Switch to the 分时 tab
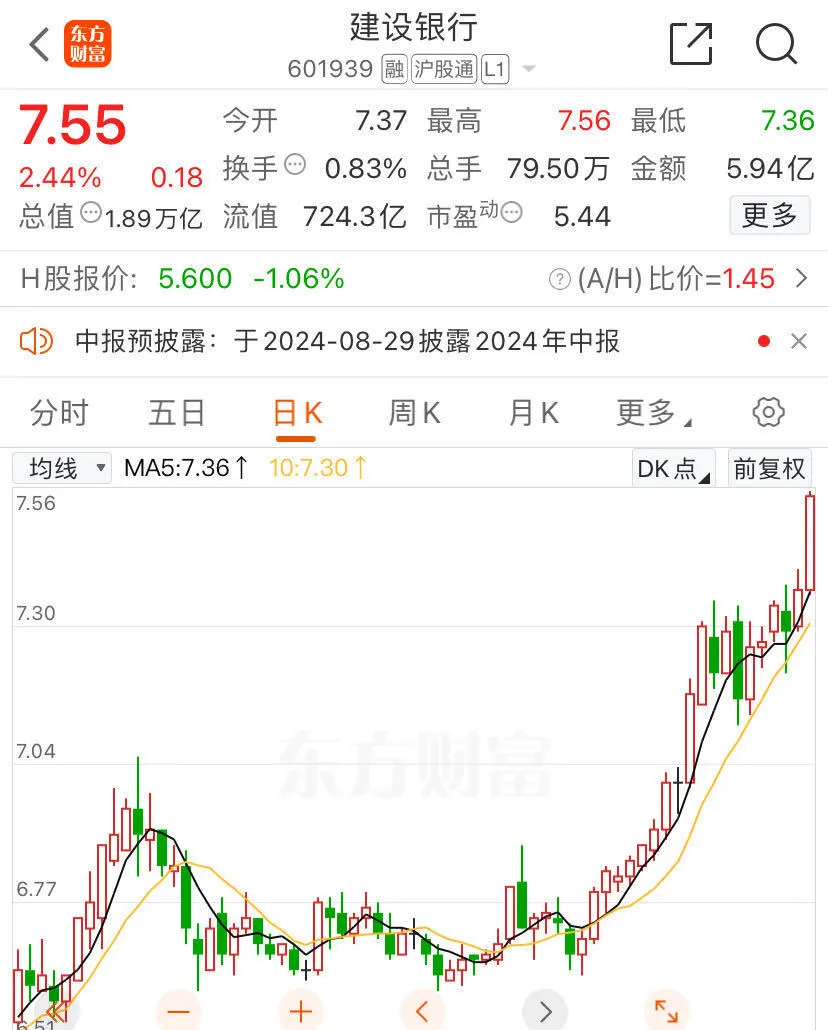 point(57,412)
